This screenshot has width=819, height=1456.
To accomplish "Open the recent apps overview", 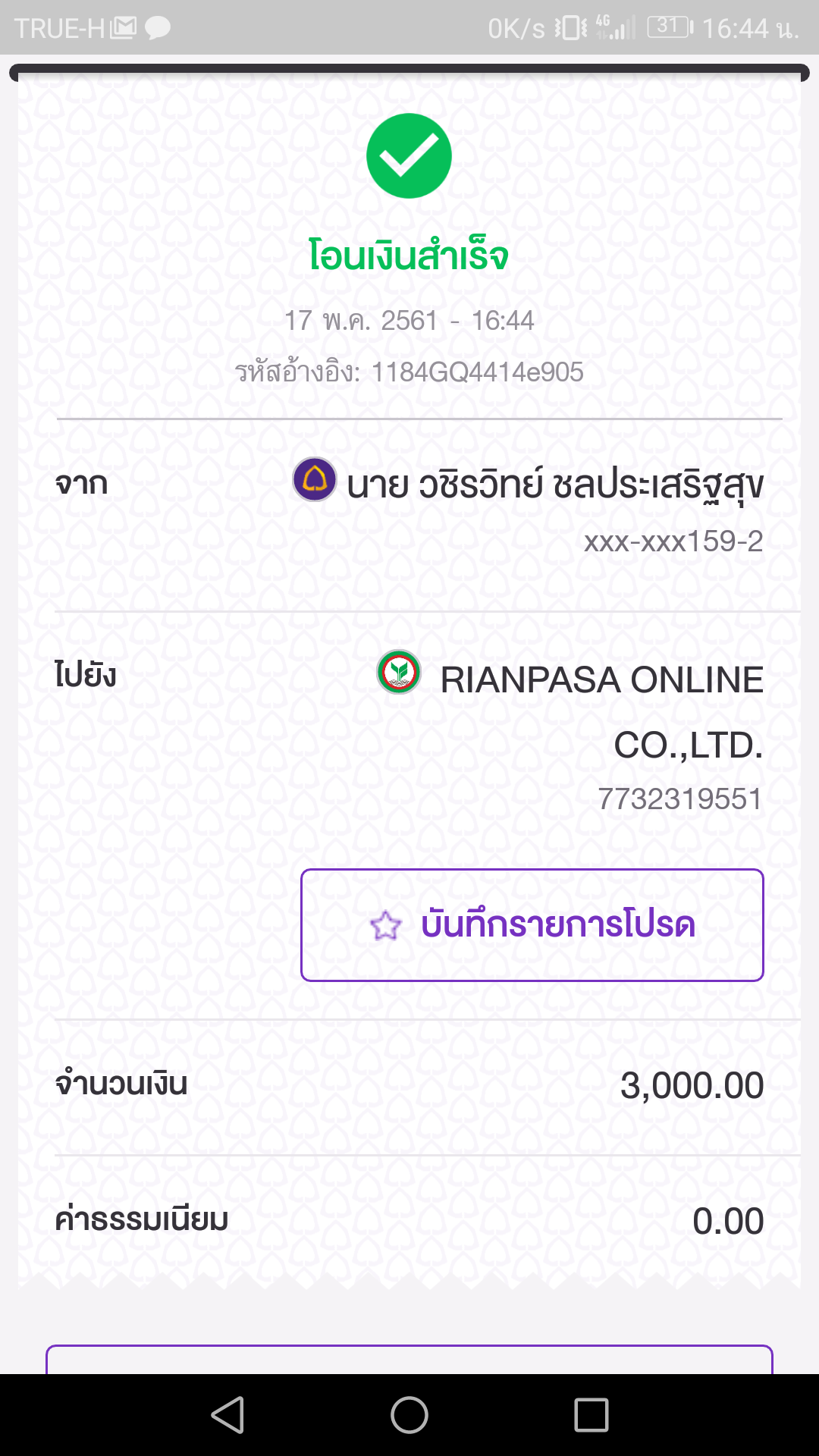I will [x=591, y=1415].
